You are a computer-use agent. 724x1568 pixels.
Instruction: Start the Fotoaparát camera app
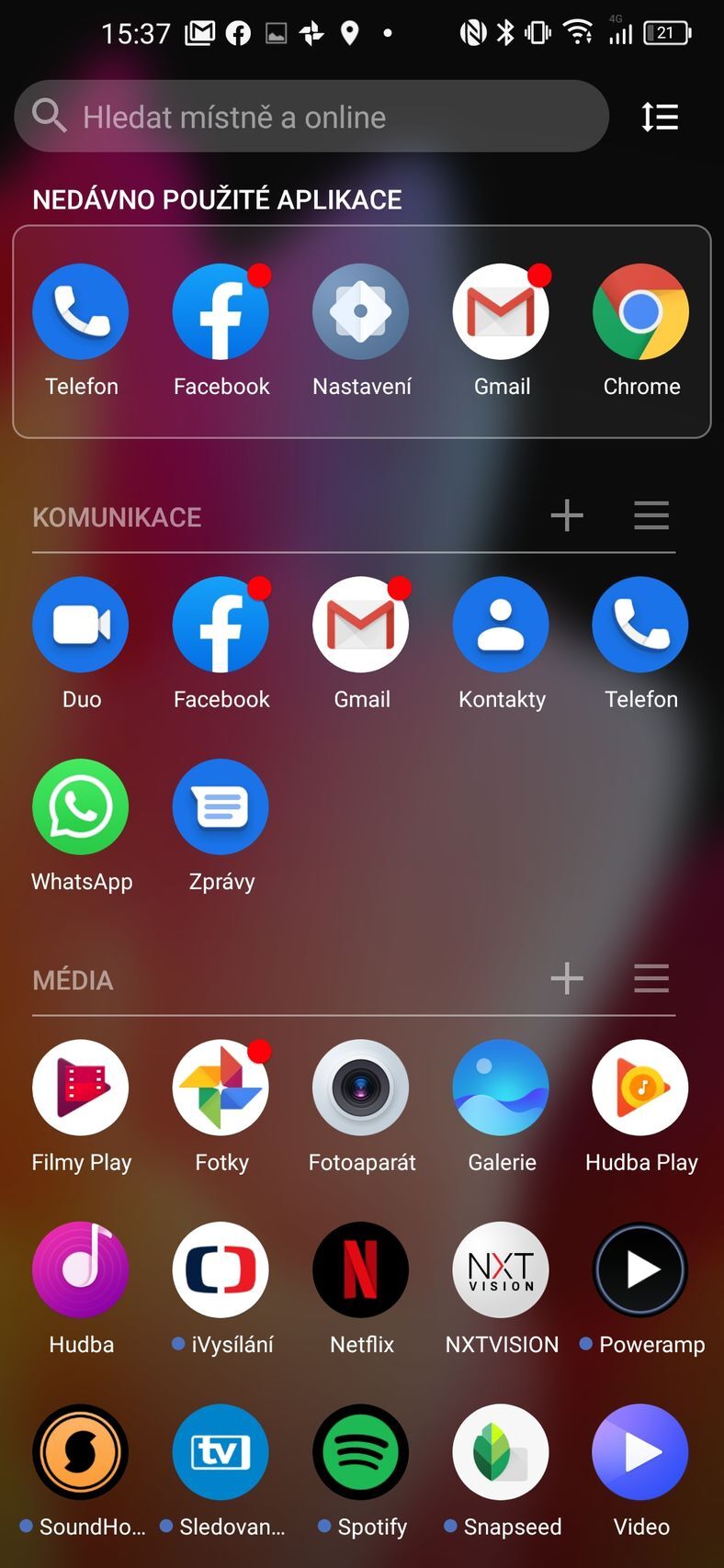tap(361, 1087)
